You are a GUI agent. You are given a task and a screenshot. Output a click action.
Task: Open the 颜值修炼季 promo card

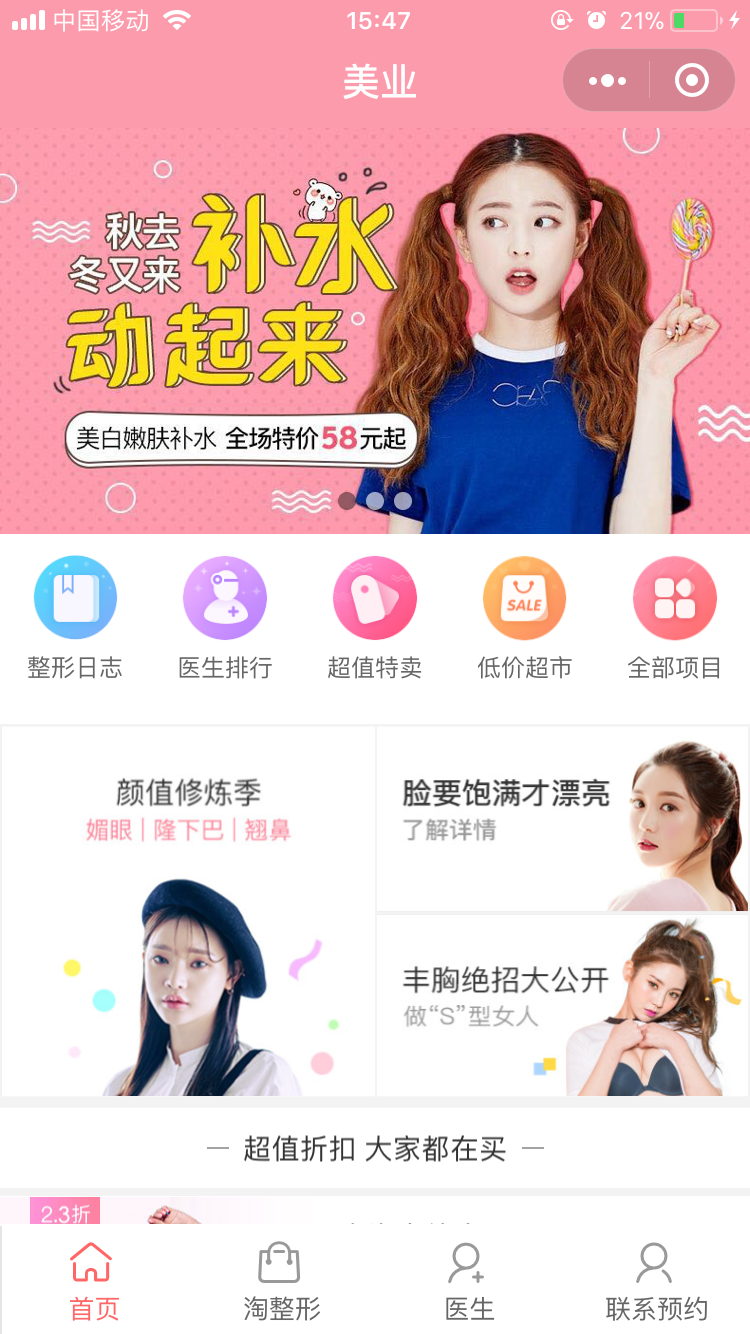point(189,911)
